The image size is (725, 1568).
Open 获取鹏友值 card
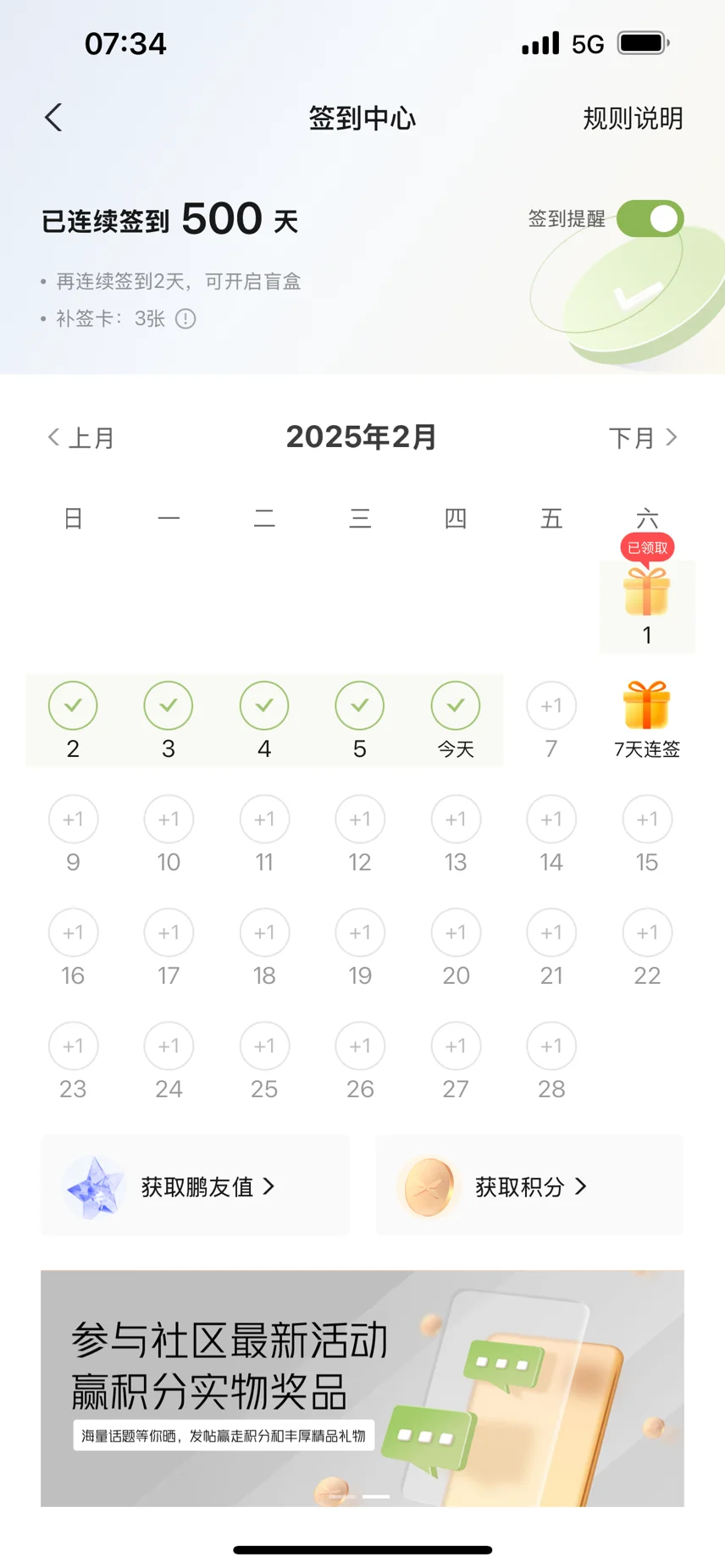click(x=196, y=1186)
